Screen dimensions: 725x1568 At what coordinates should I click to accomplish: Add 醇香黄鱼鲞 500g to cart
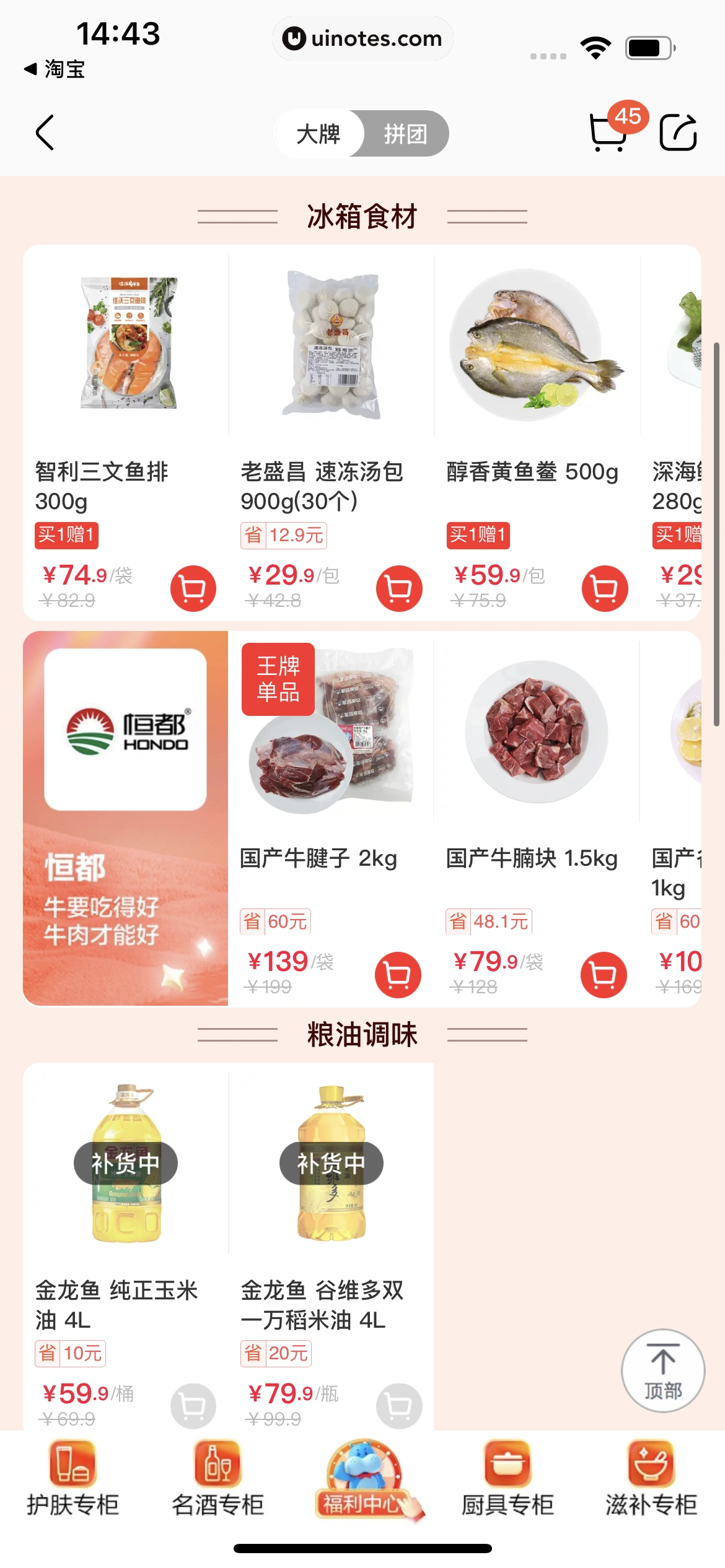604,588
